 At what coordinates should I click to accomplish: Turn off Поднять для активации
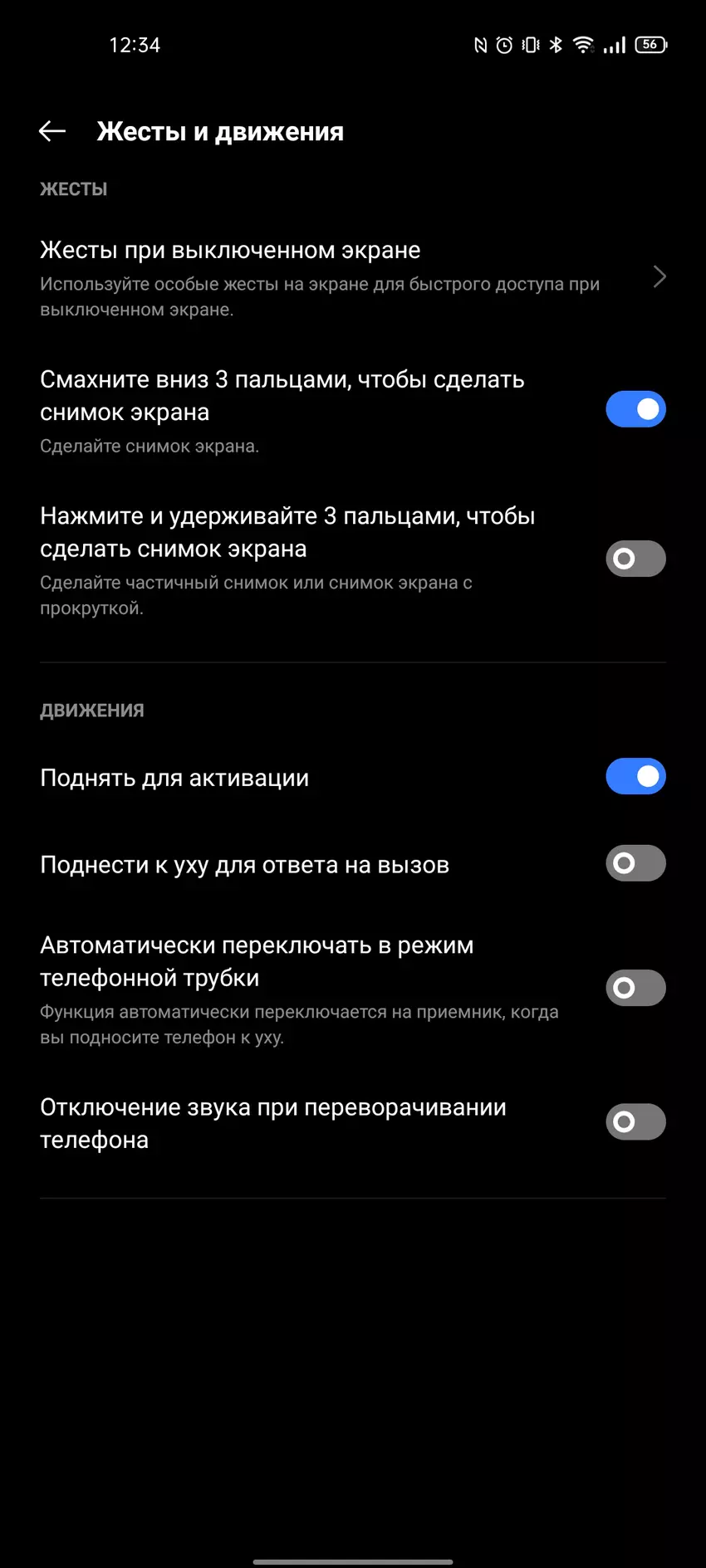click(635, 777)
